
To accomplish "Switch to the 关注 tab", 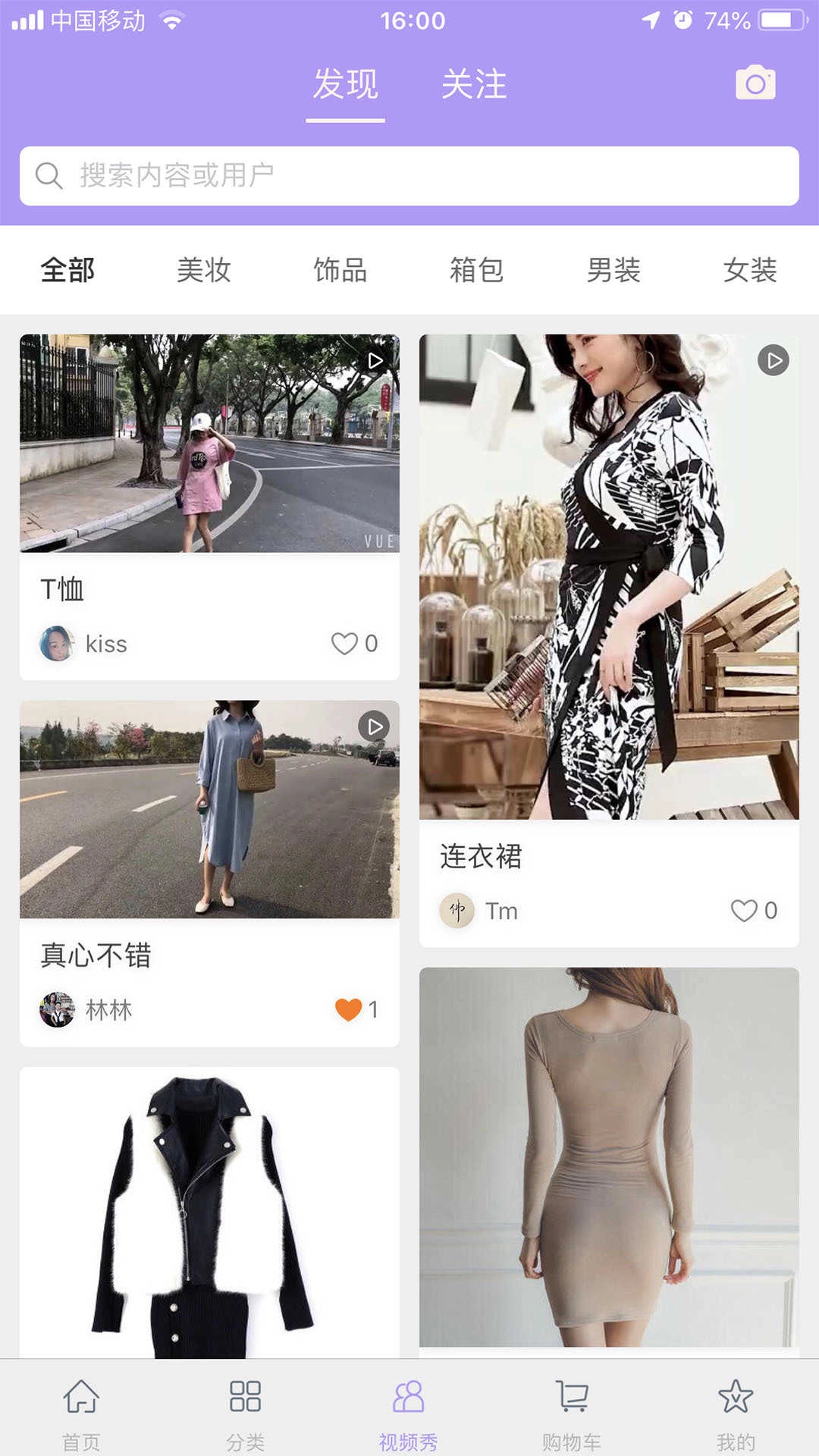I will pyautogui.click(x=474, y=84).
